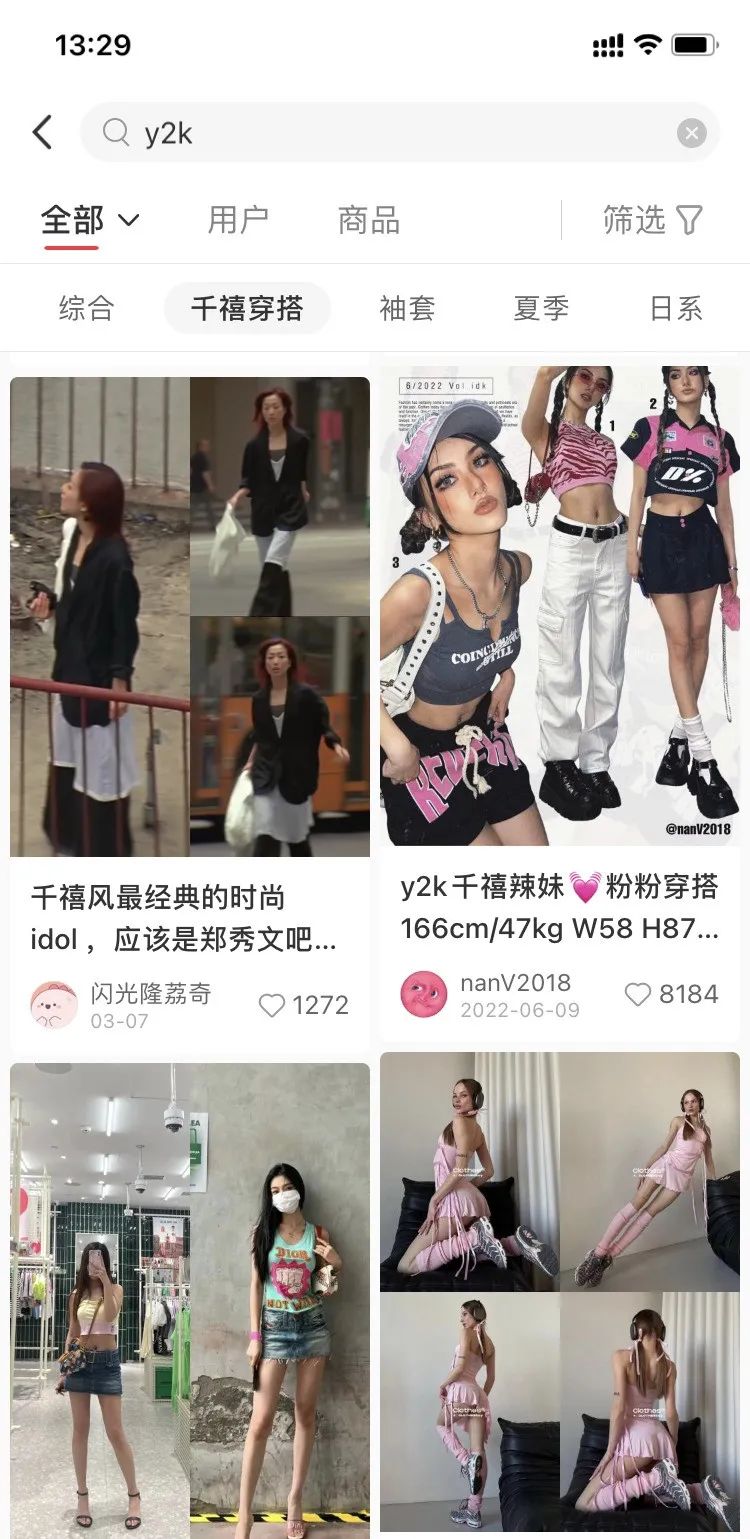Tap the battery indicator in status bar

coord(695,44)
